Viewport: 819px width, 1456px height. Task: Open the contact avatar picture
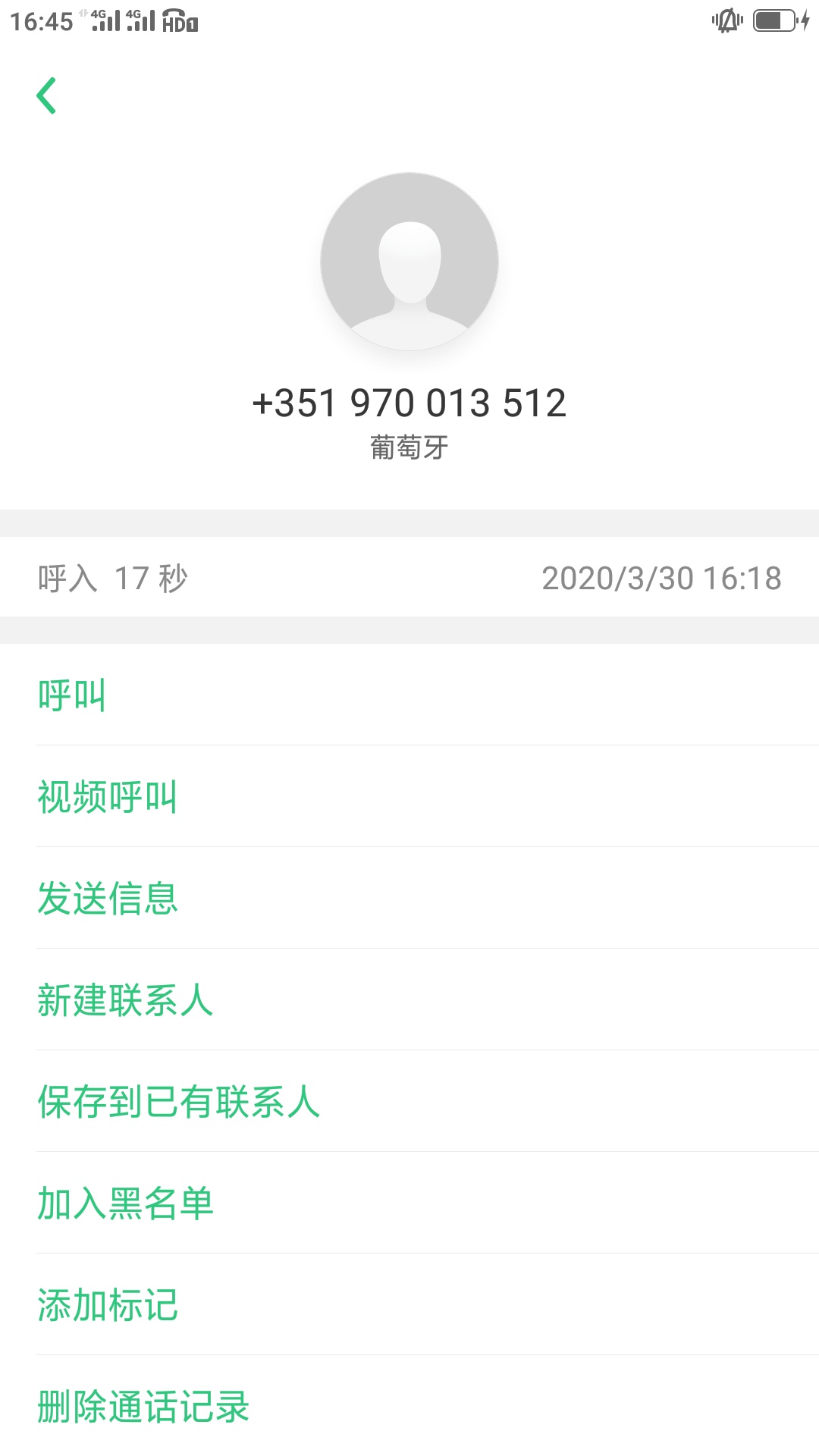409,262
